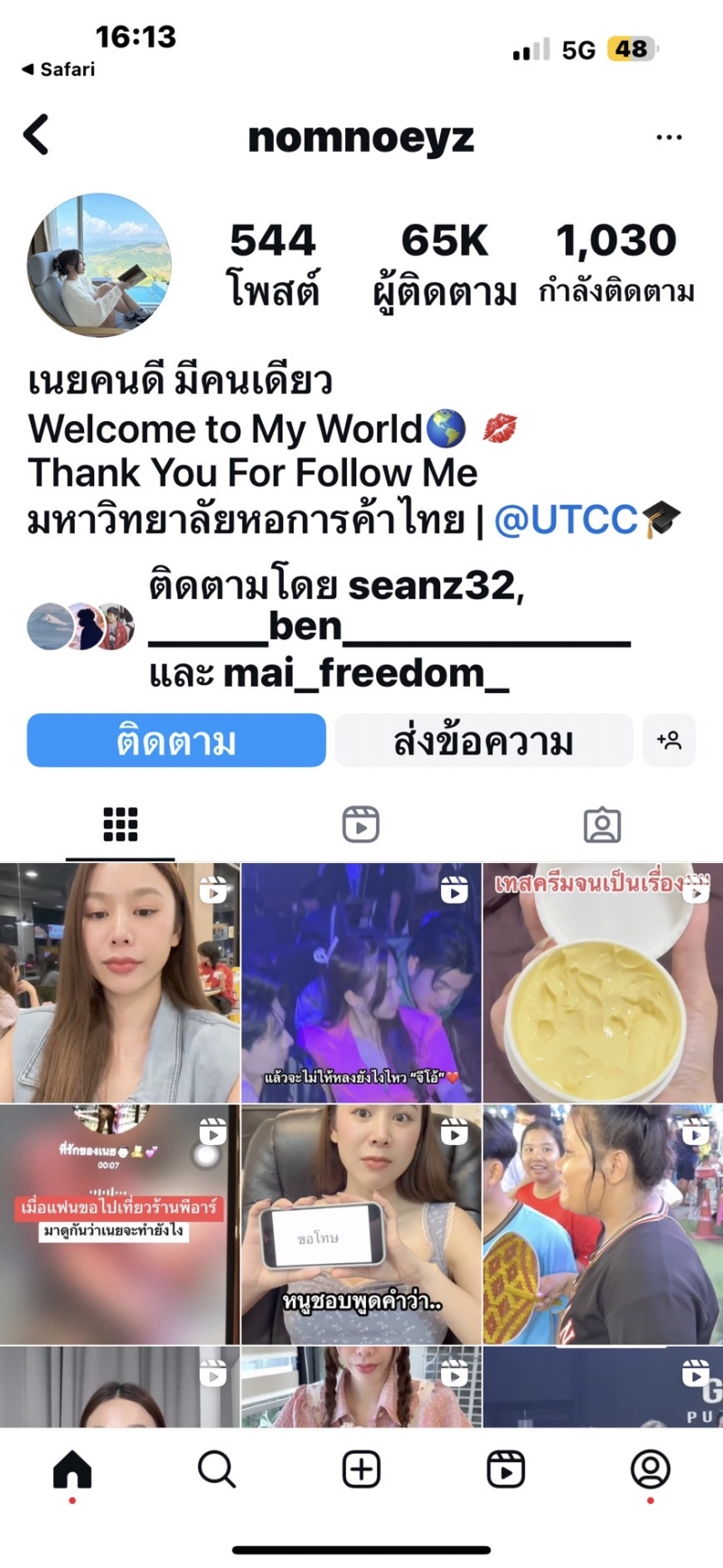View nomnoeyz's profile picture

tap(99, 265)
